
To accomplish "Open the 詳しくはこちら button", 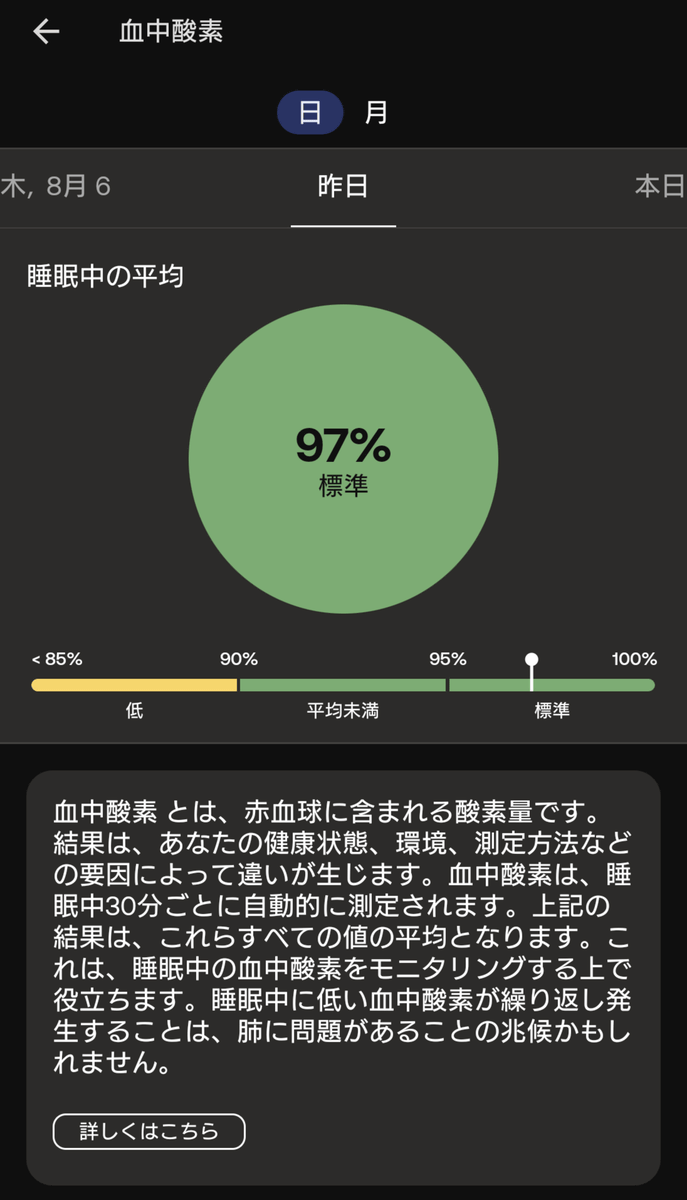I will (149, 1132).
